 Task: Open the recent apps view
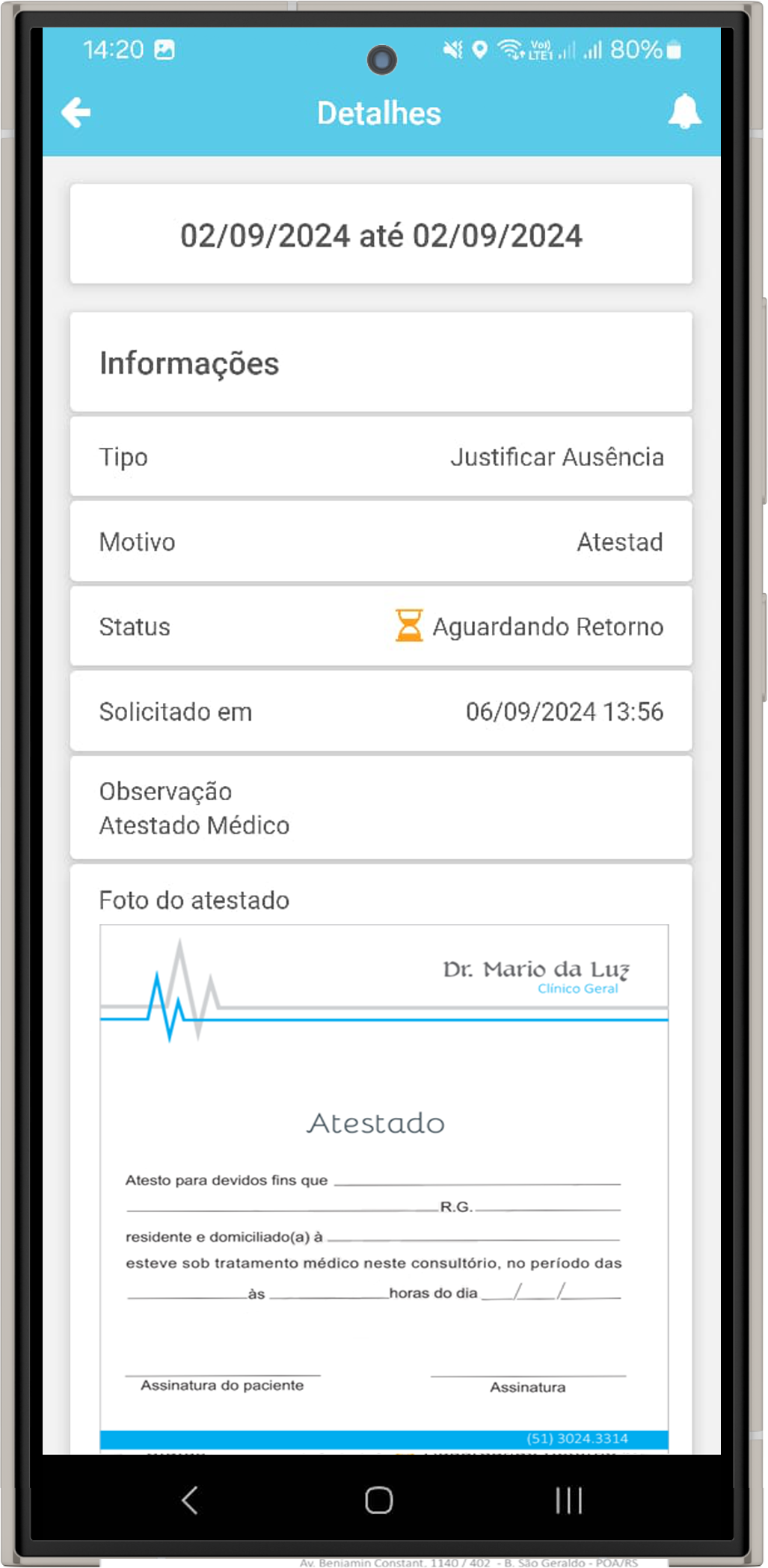(568, 1499)
